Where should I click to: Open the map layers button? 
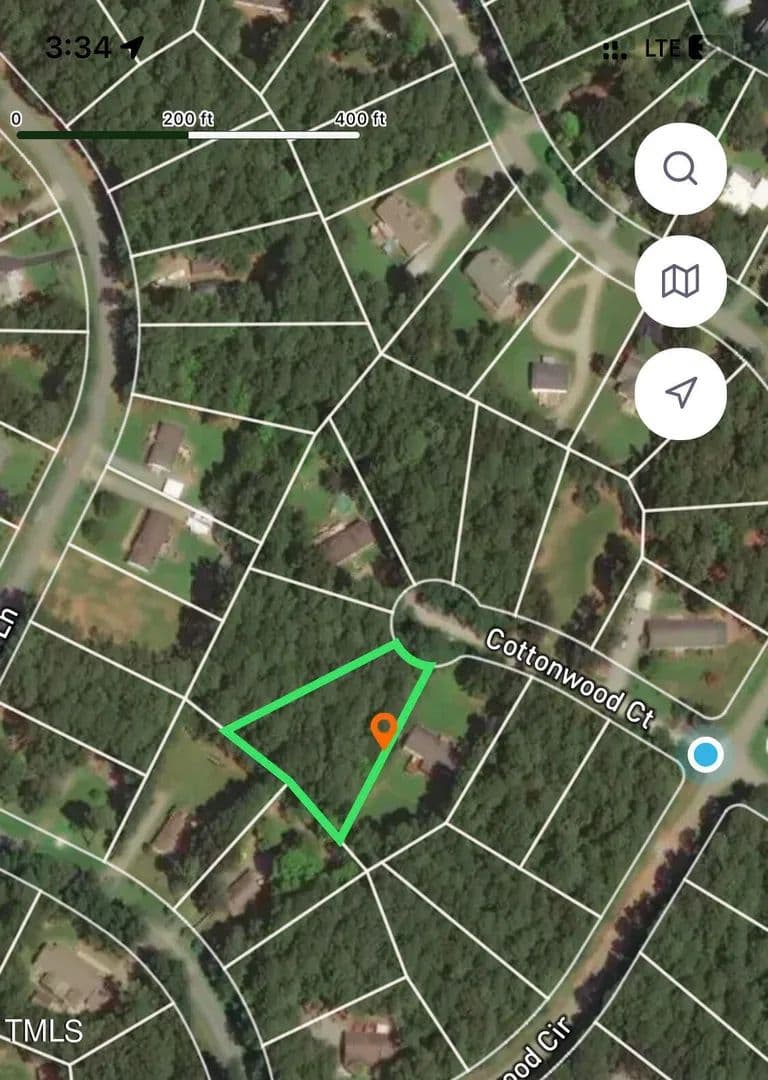click(680, 282)
